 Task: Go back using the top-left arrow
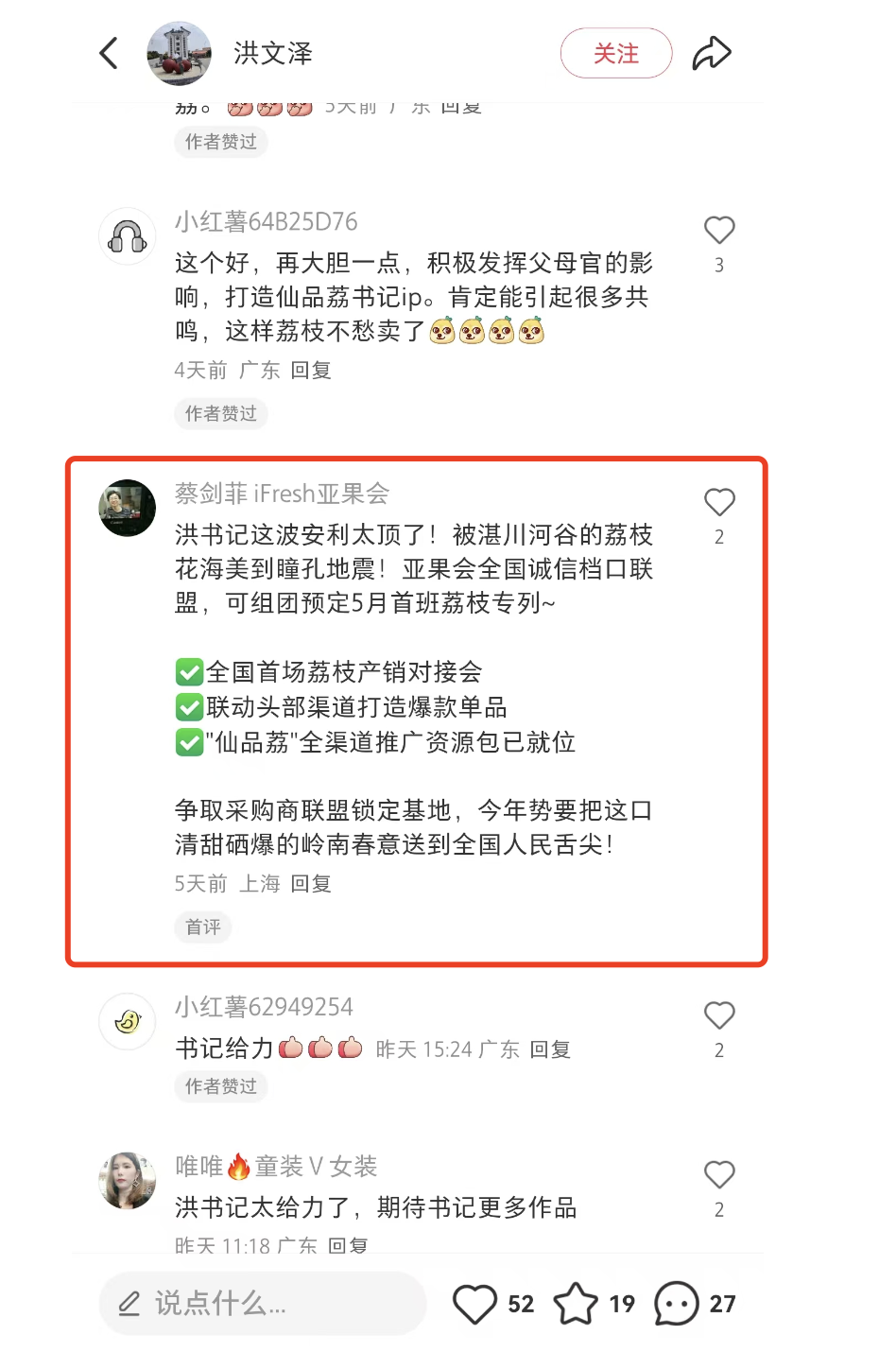(110, 53)
